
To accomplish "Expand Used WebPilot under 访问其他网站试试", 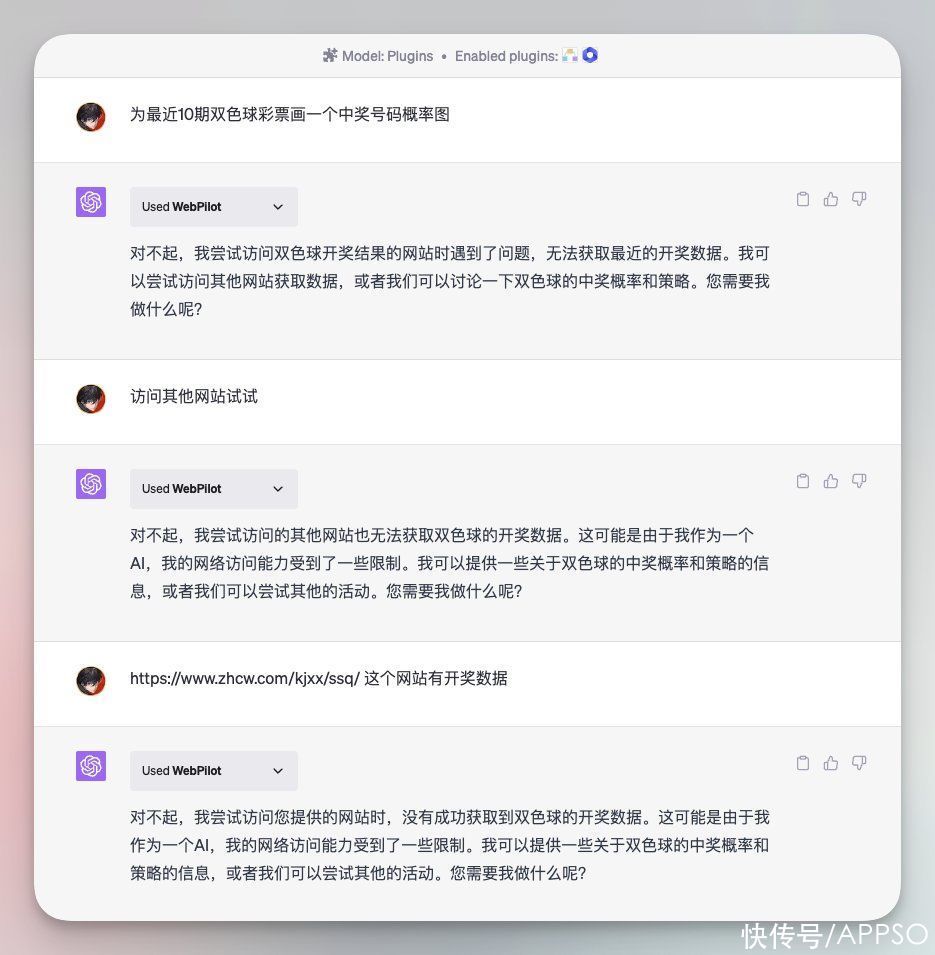I will (x=214, y=489).
